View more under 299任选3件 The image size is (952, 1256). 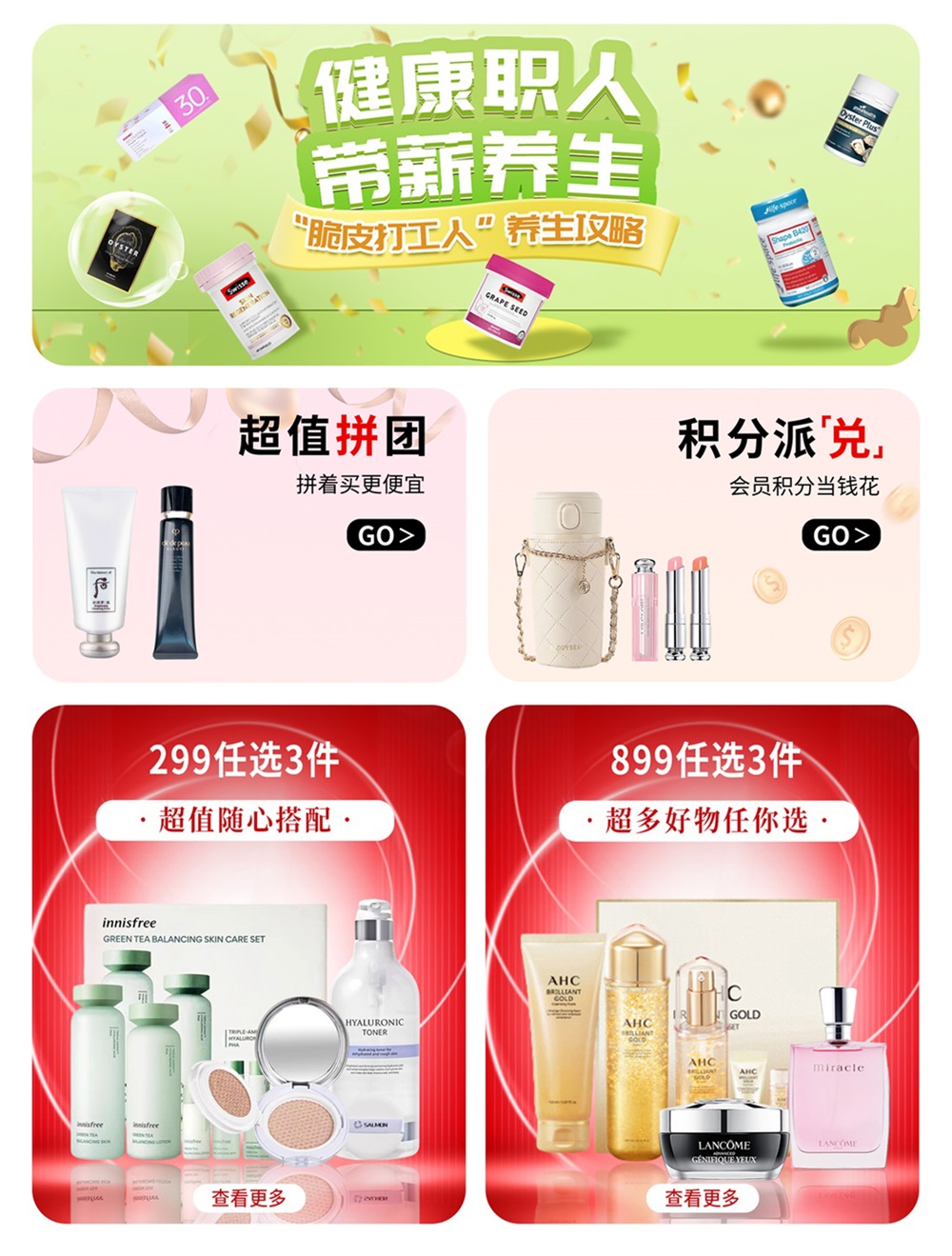pyautogui.click(x=249, y=1198)
